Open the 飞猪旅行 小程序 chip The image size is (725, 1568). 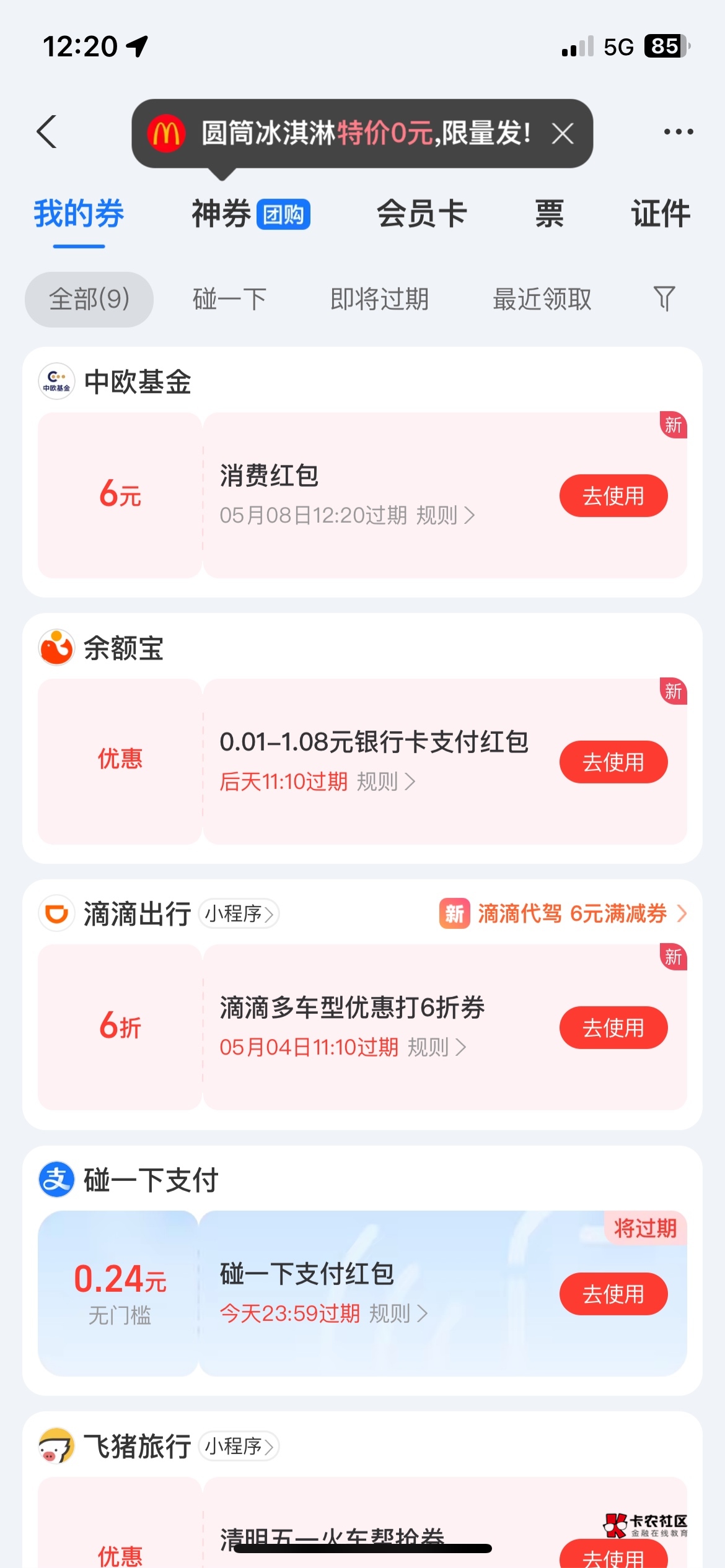[239, 1447]
